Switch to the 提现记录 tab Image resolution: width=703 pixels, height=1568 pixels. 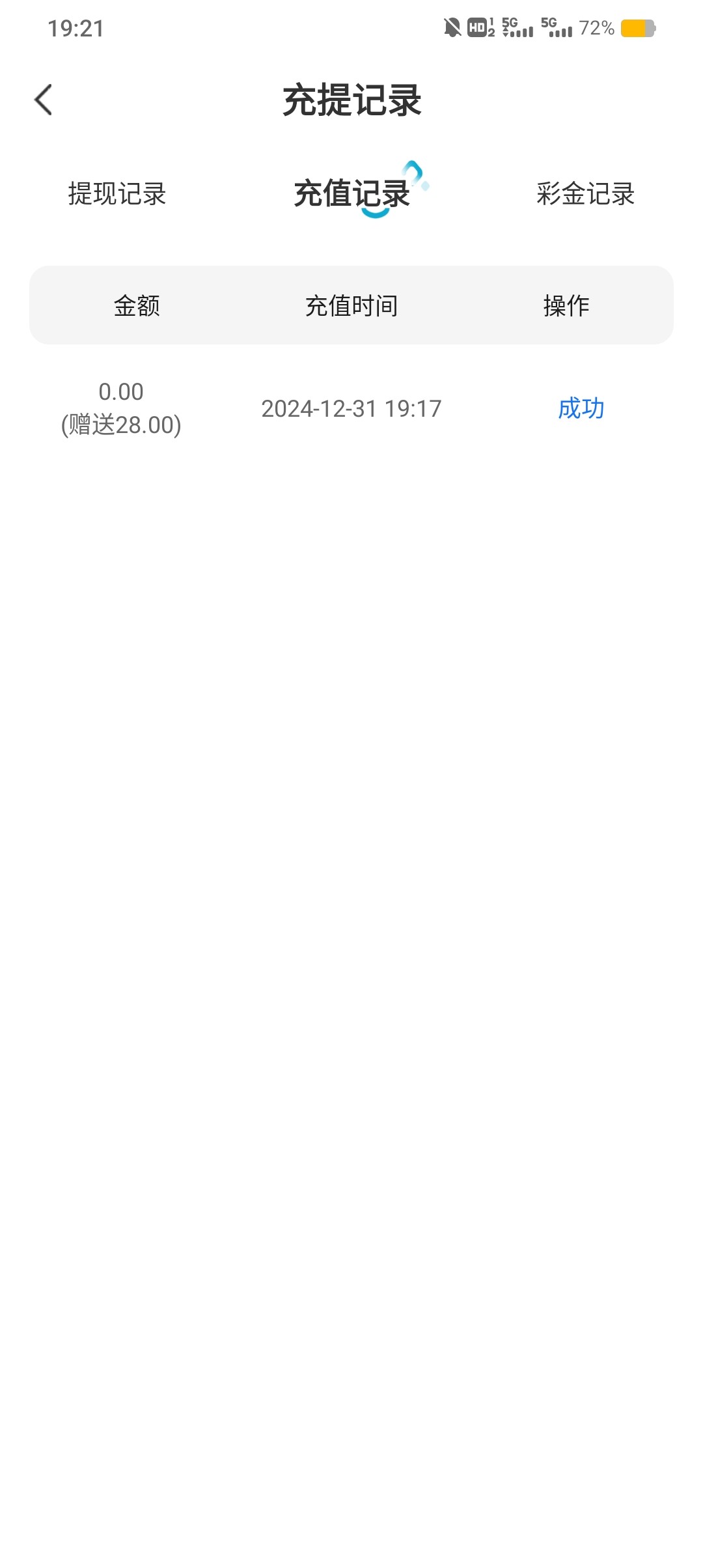pos(117,194)
